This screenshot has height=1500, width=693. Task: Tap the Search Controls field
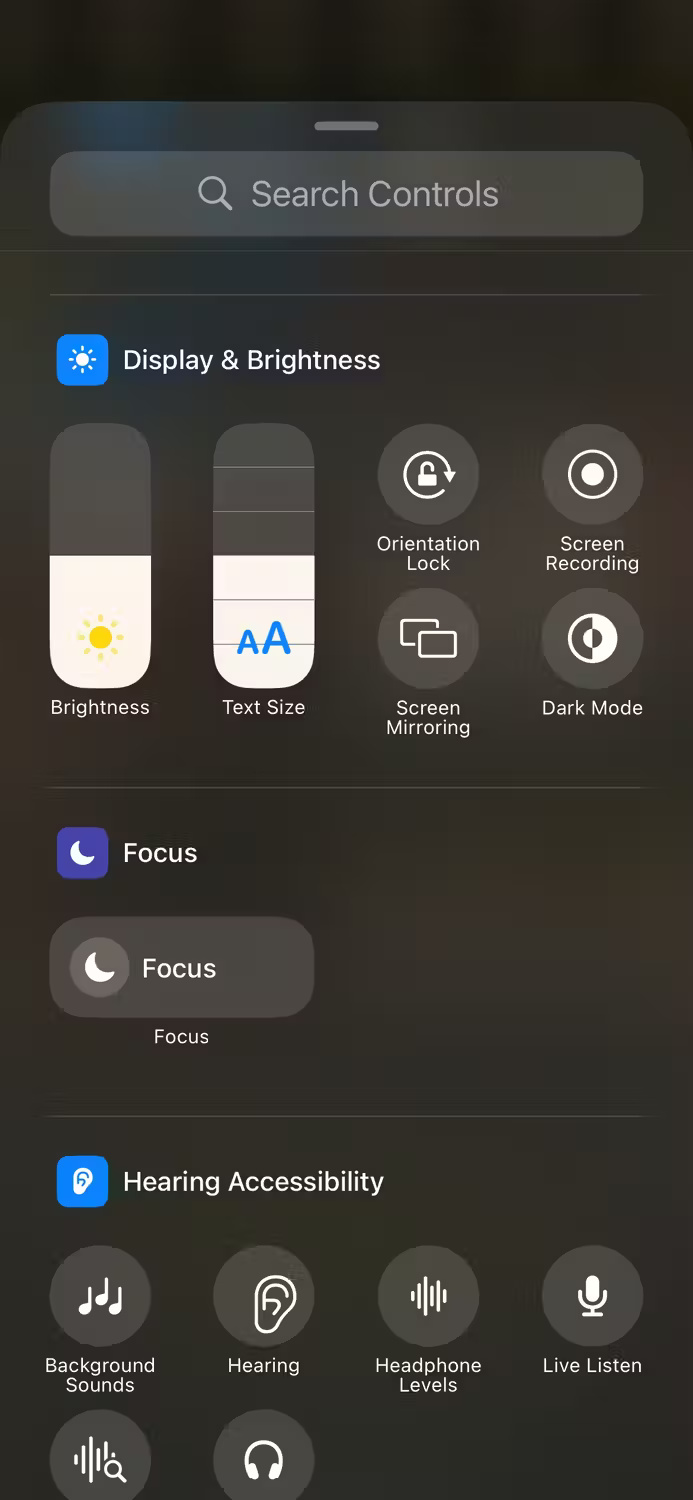click(x=346, y=194)
